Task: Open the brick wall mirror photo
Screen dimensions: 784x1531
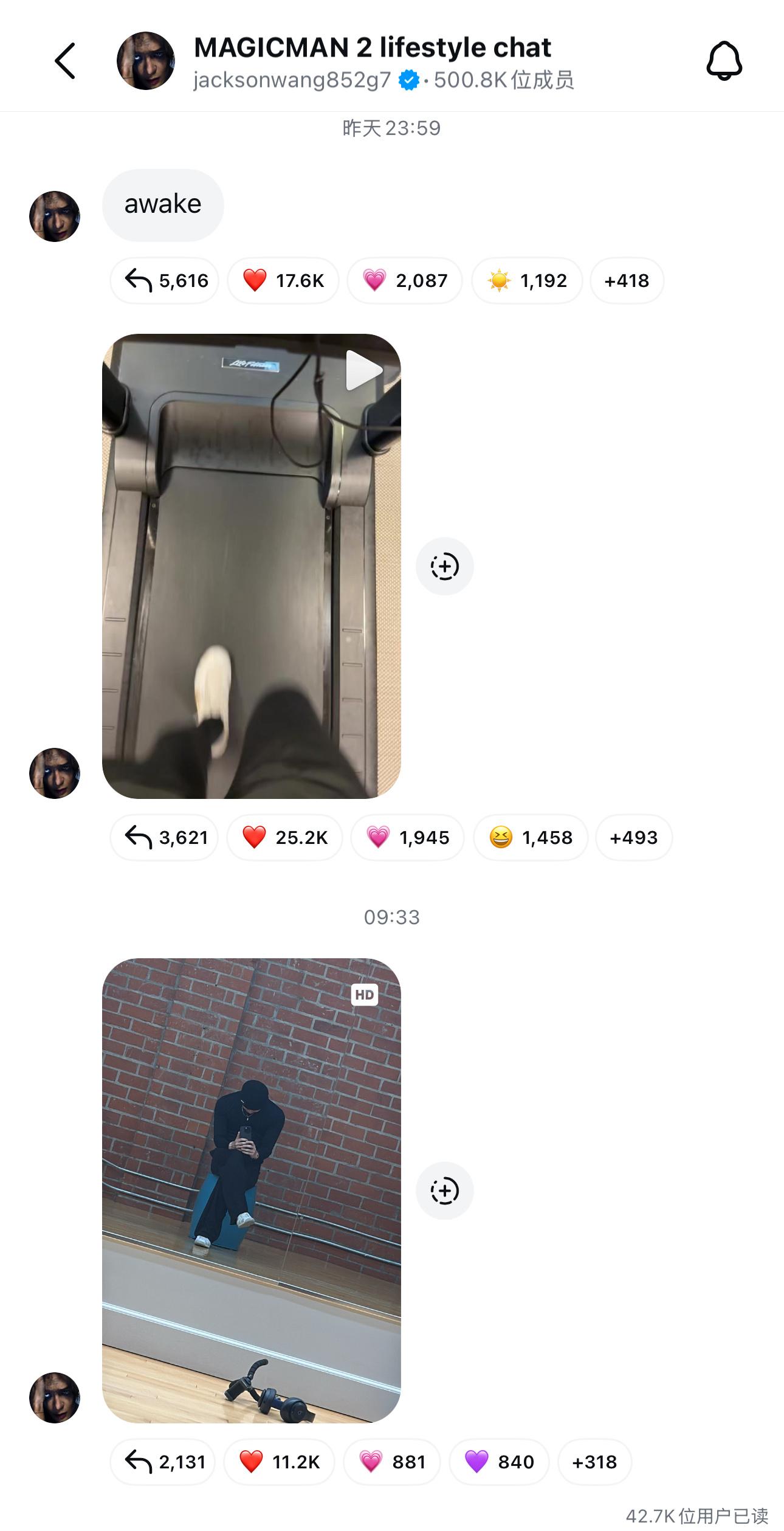Action: 252,1191
